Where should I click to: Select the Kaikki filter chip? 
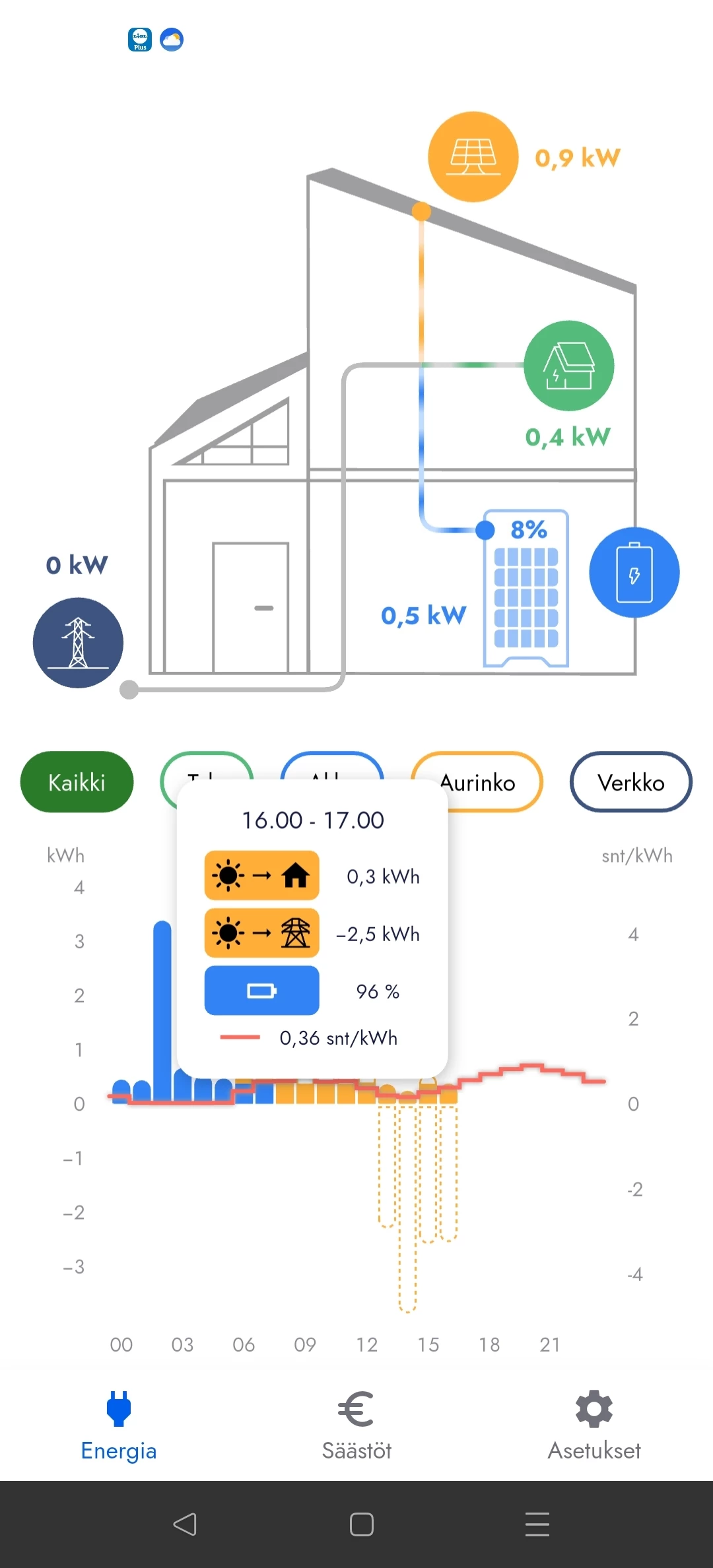(77, 782)
